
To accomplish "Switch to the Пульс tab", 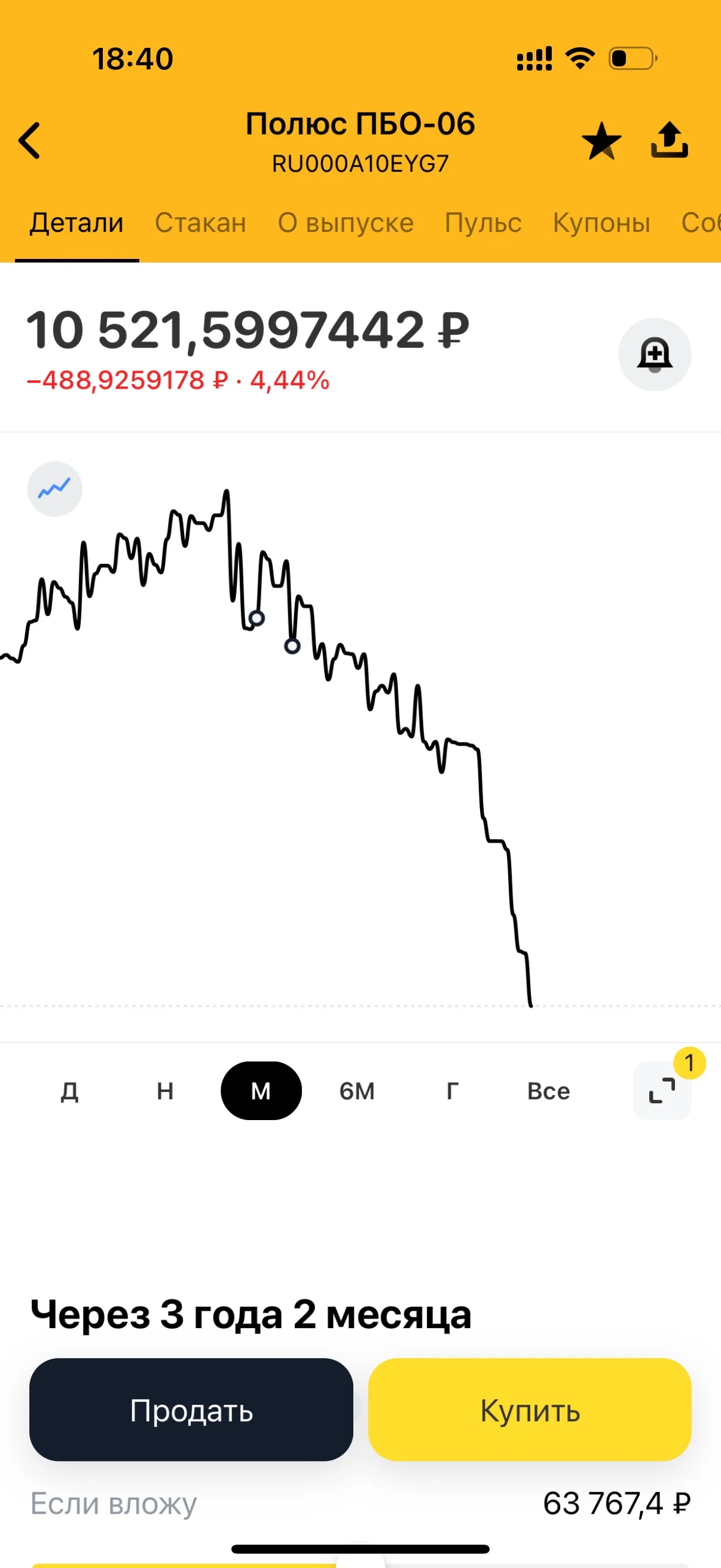I will (x=483, y=223).
